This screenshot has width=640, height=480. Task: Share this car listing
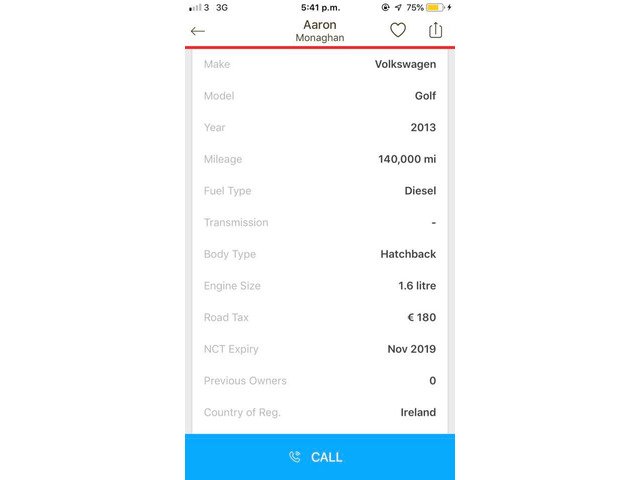coord(435,30)
